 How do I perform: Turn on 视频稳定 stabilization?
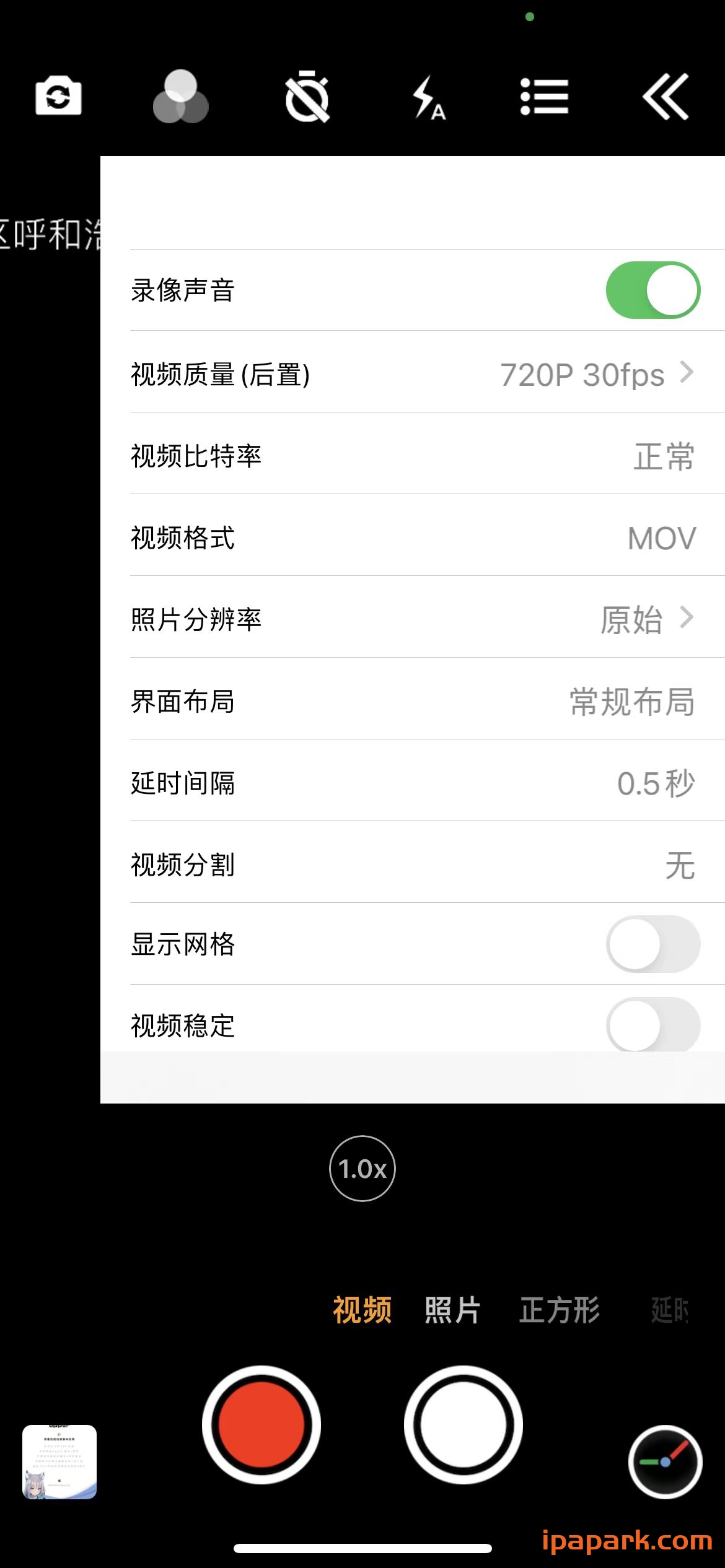[x=654, y=1026]
